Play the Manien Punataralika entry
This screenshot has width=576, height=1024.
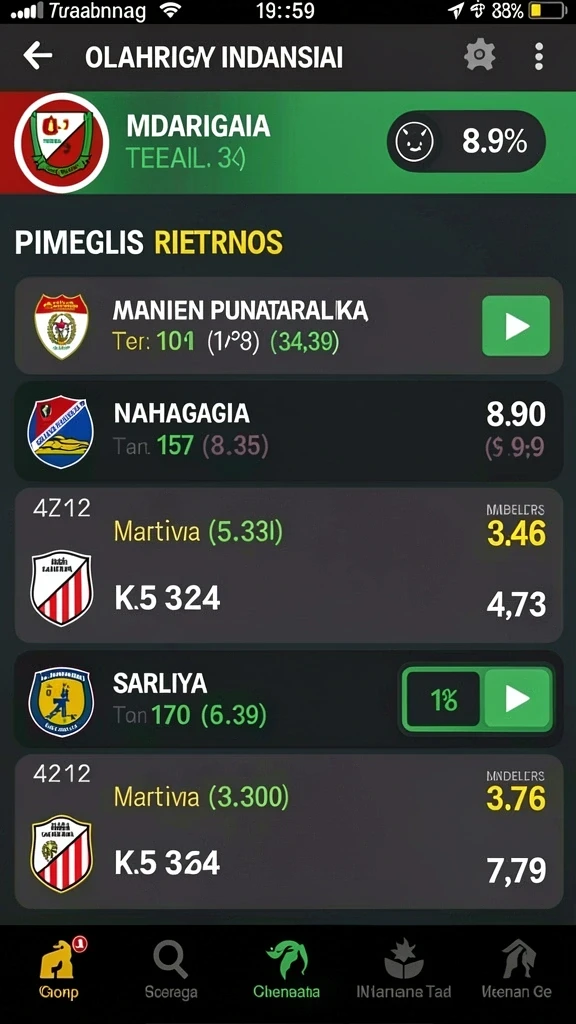coord(516,326)
